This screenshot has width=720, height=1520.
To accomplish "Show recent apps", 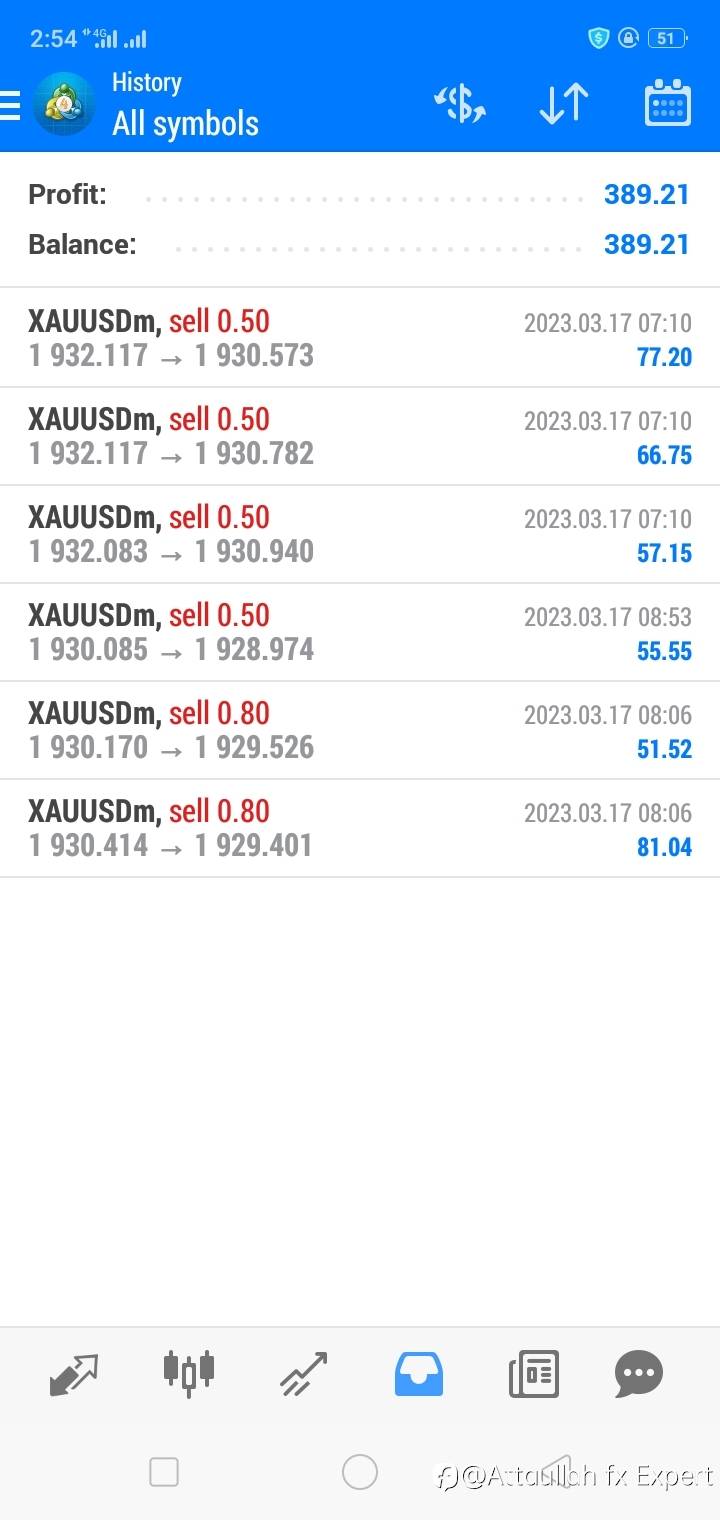I will (x=164, y=1472).
